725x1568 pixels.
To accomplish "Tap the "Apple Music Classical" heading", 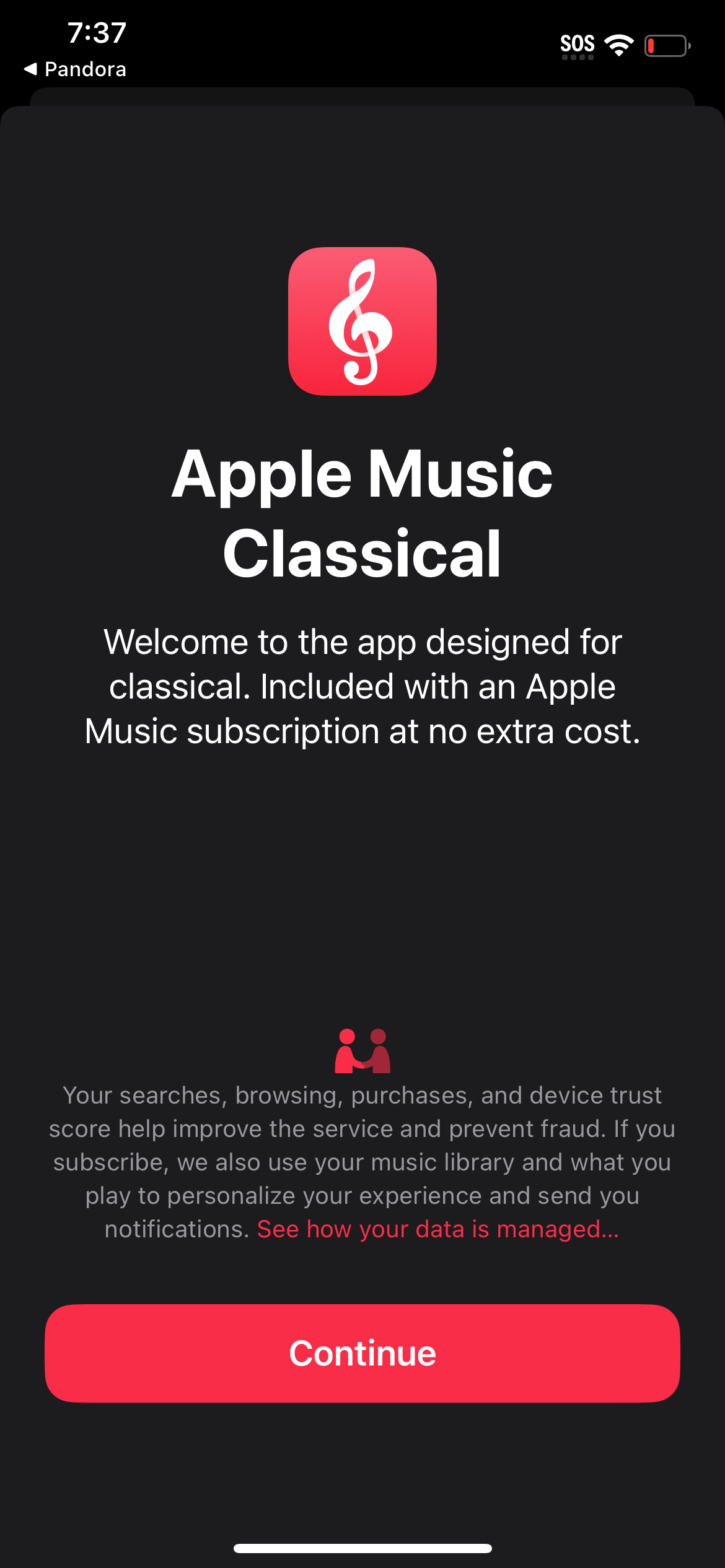I will point(362,514).
